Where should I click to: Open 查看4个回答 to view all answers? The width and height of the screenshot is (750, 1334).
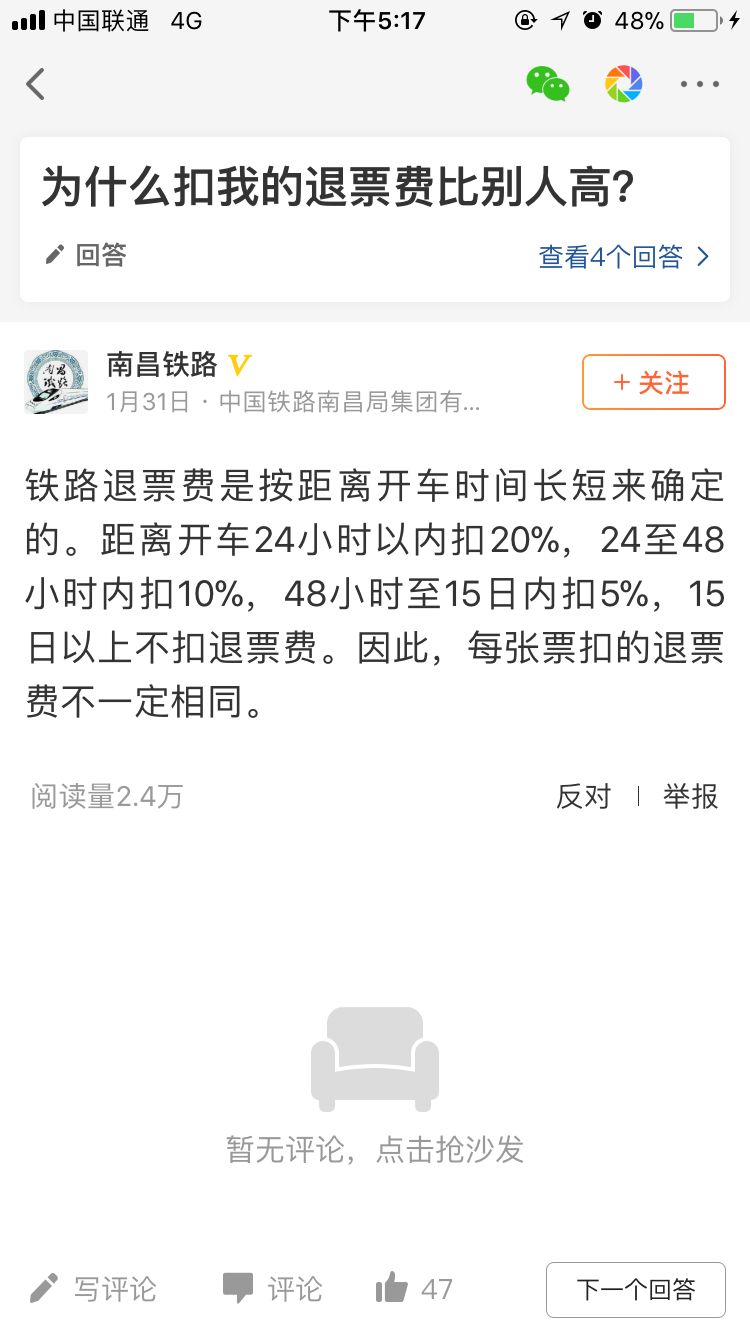click(x=624, y=257)
